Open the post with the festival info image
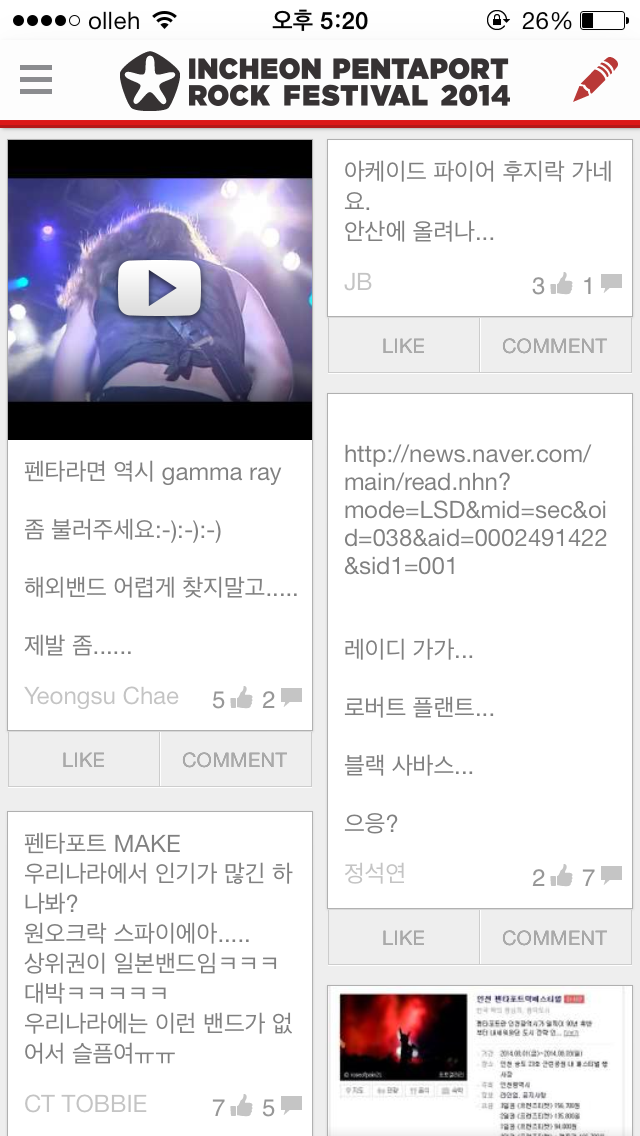 click(480, 1060)
